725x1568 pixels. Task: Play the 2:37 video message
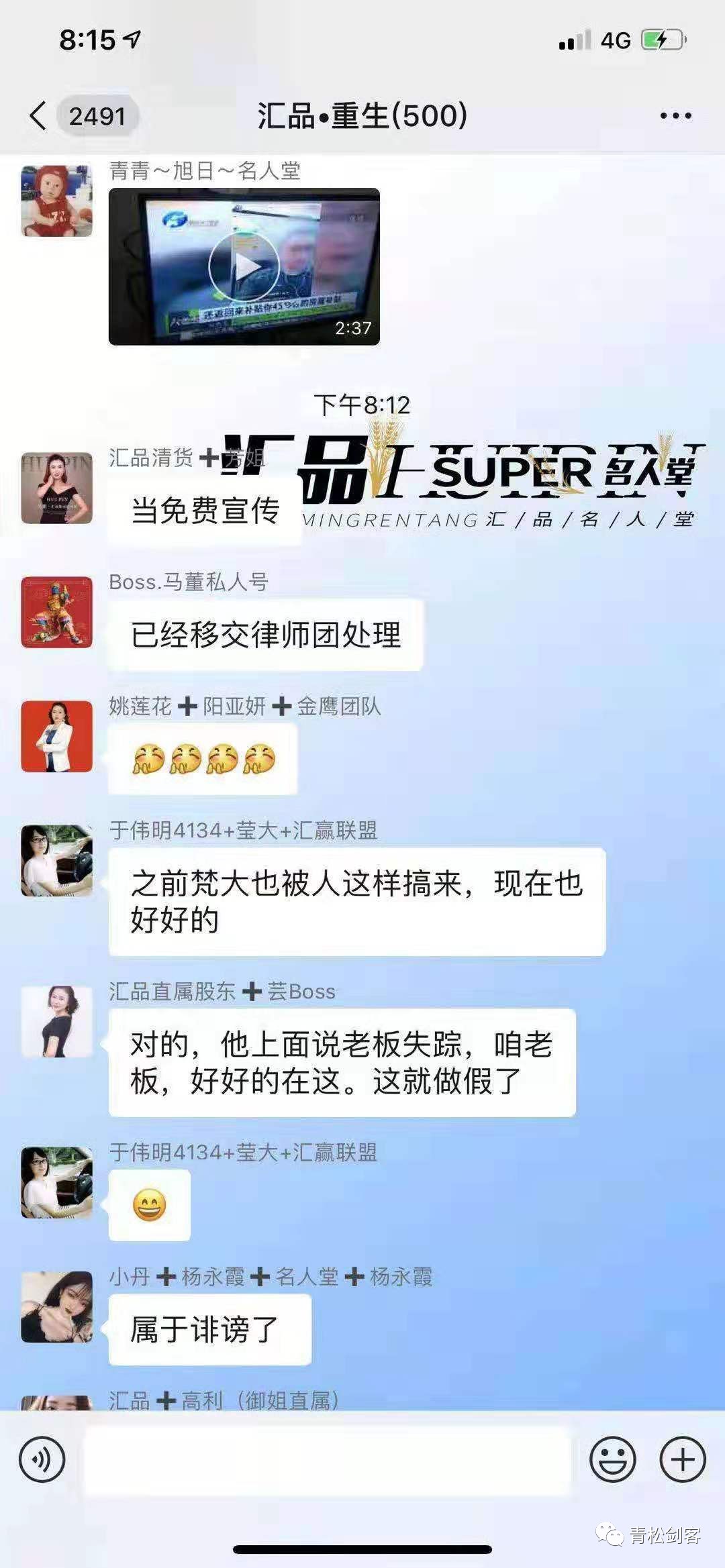coord(244,267)
